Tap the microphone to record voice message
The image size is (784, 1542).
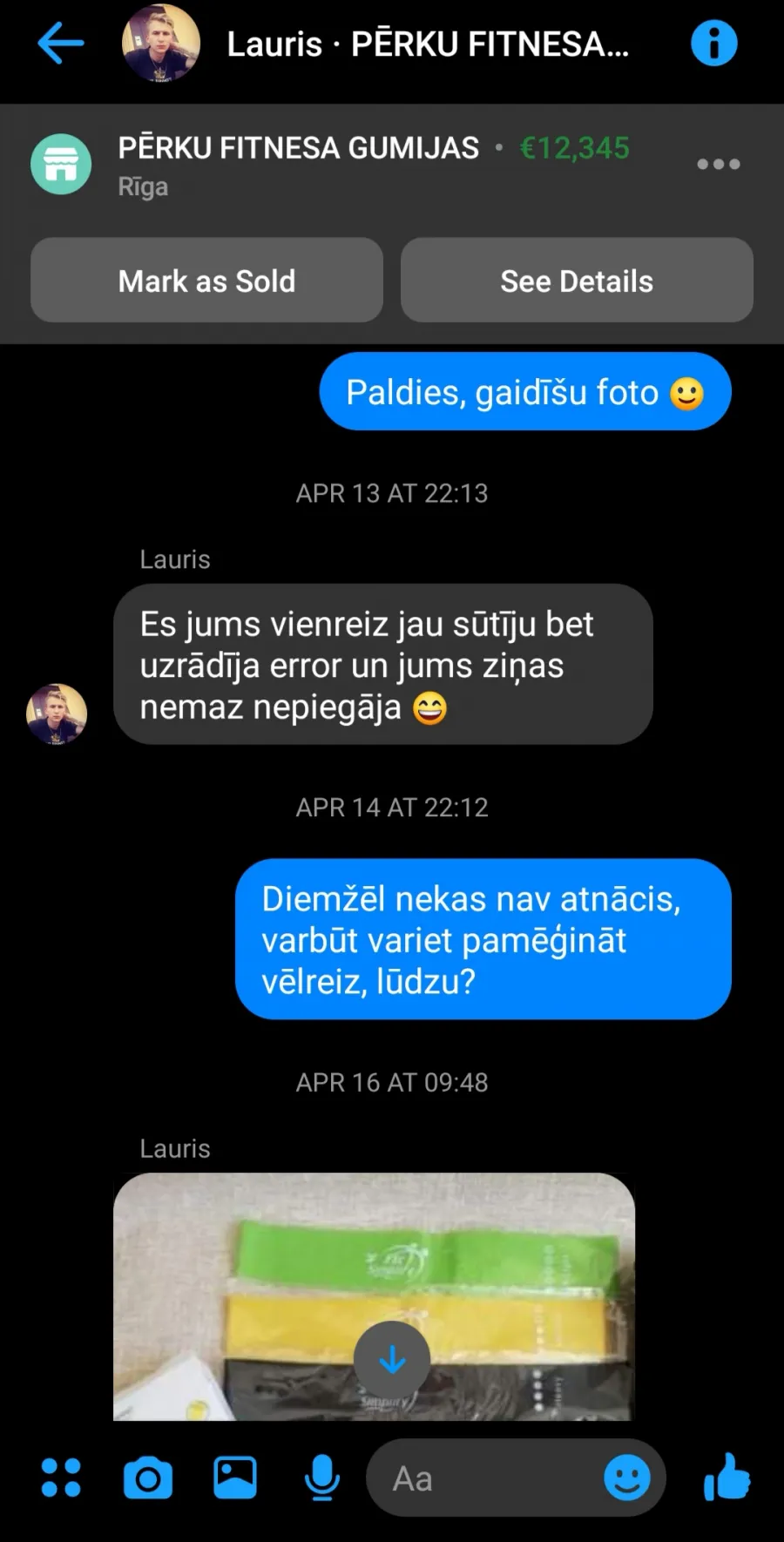point(322,1478)
